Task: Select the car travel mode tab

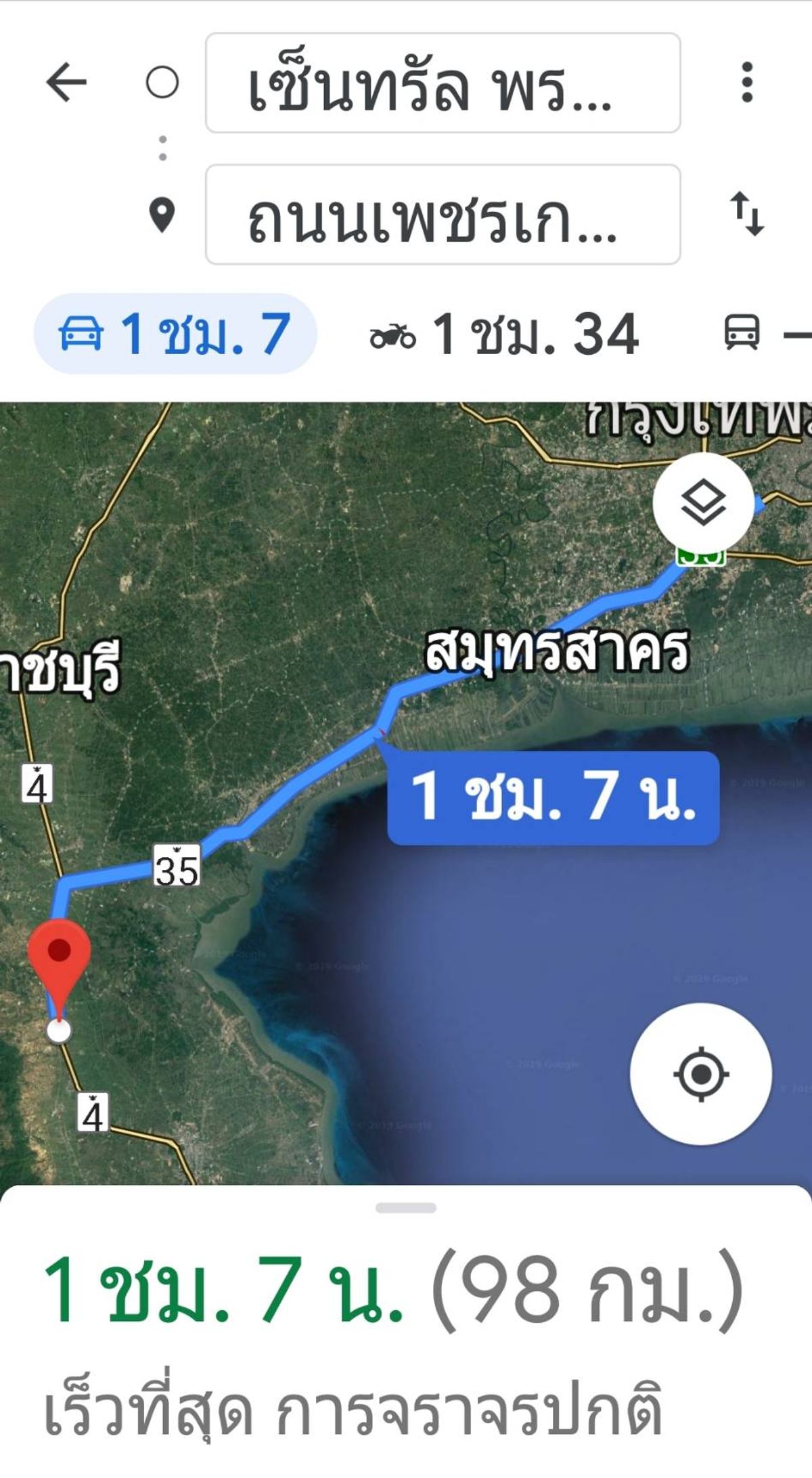Action: coord(175,334)
